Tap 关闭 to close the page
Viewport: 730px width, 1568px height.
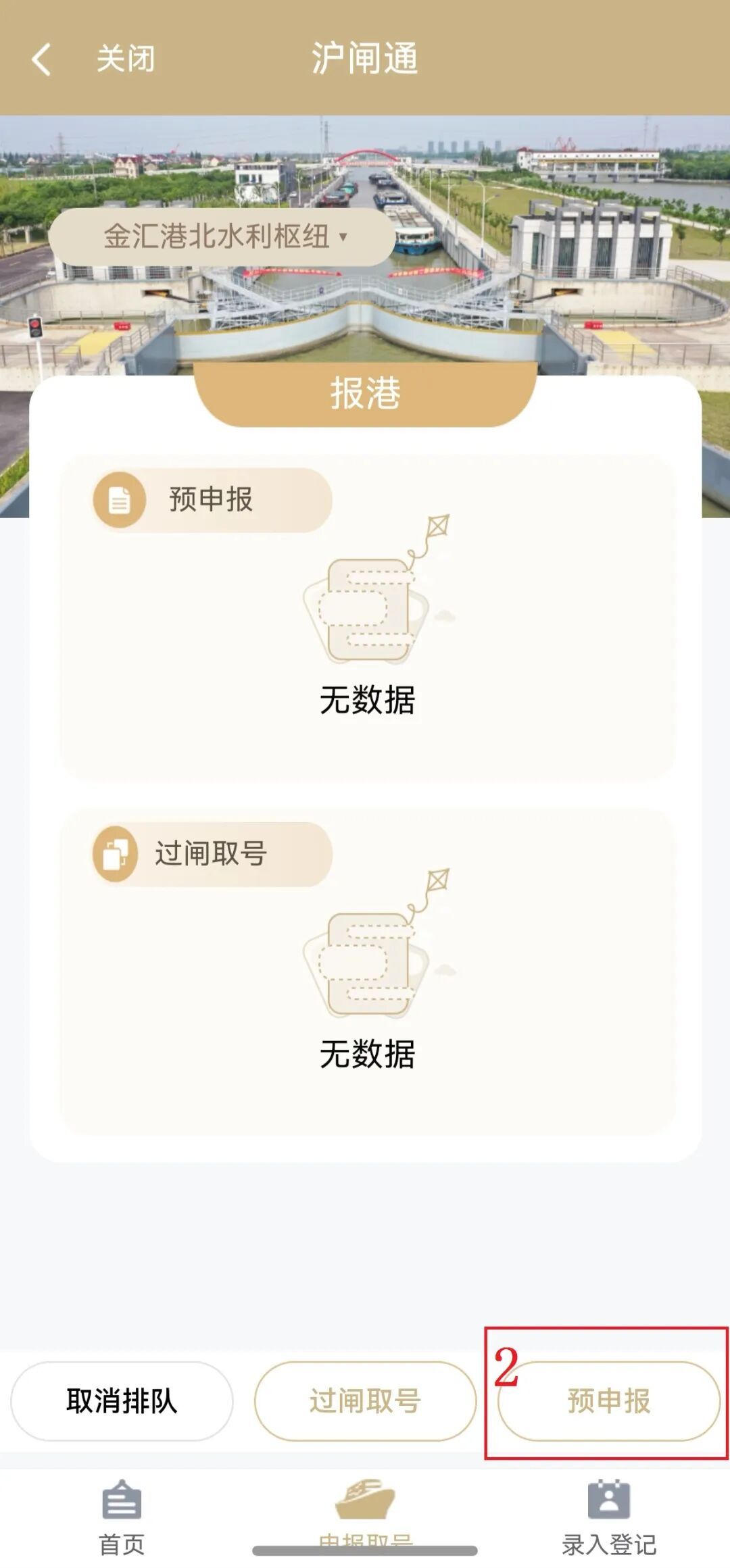tap(125, 59)
